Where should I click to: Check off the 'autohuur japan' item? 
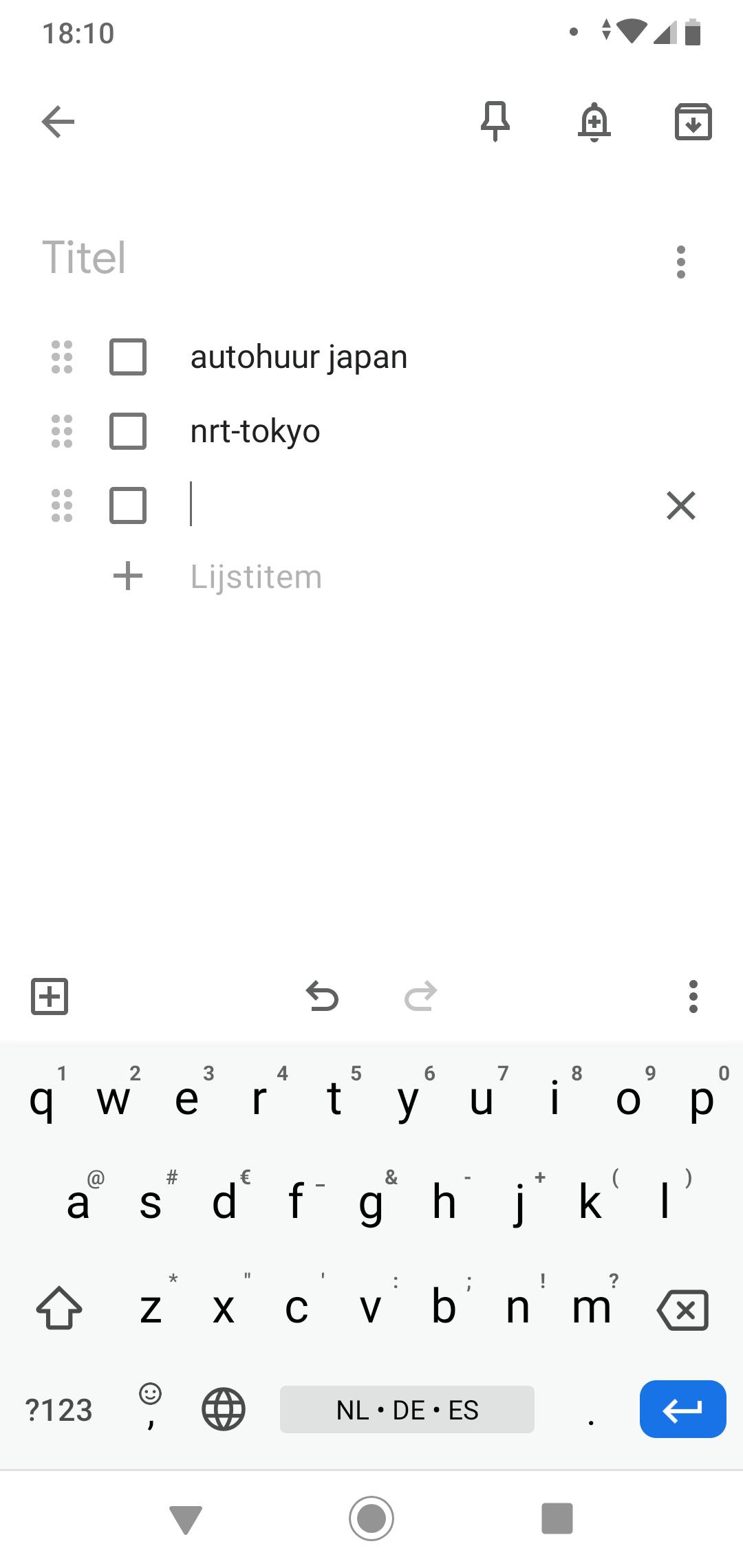128,357
